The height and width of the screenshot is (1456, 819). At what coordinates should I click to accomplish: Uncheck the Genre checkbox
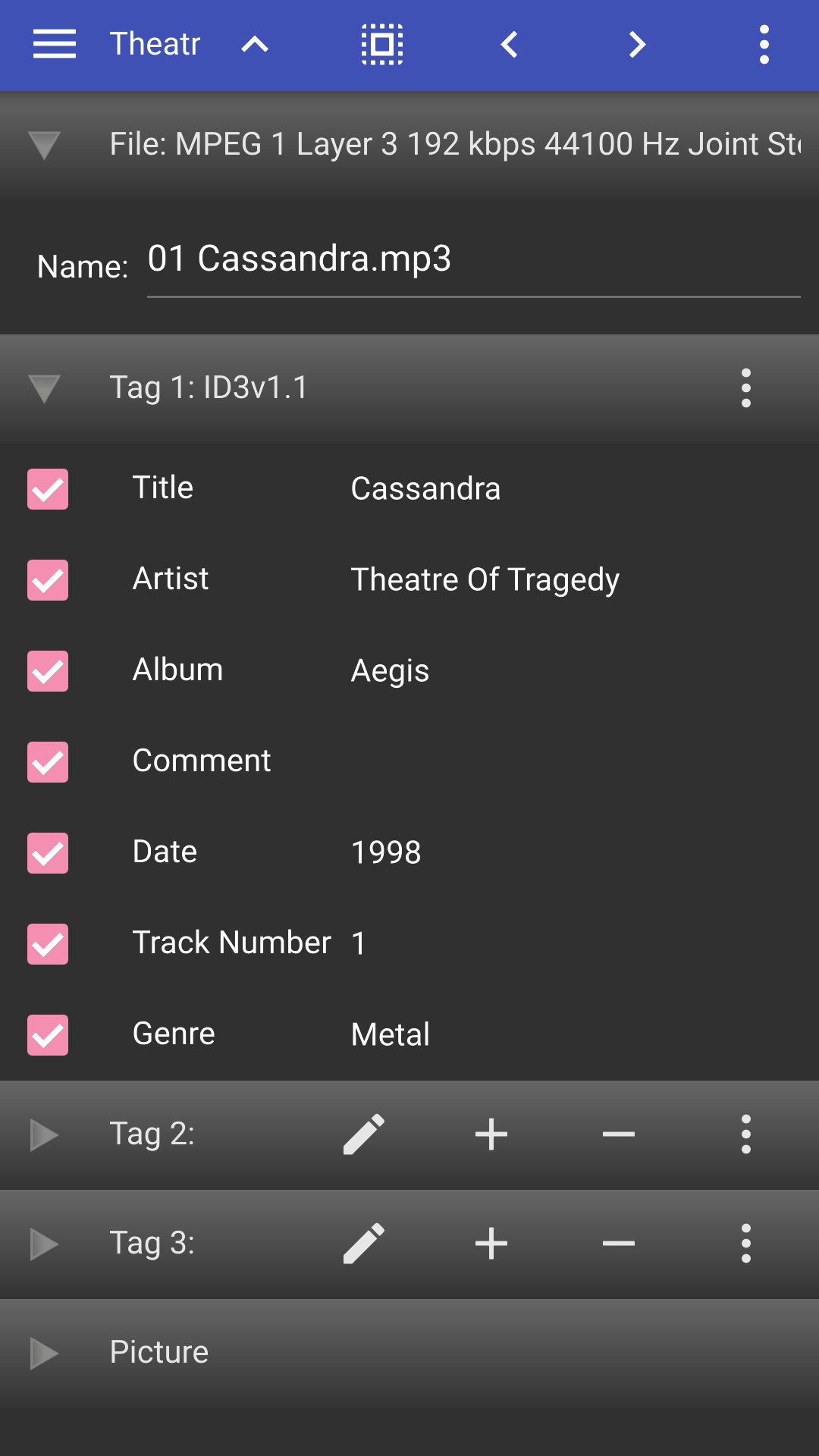pyautogui.click(x=48, y=1035)
